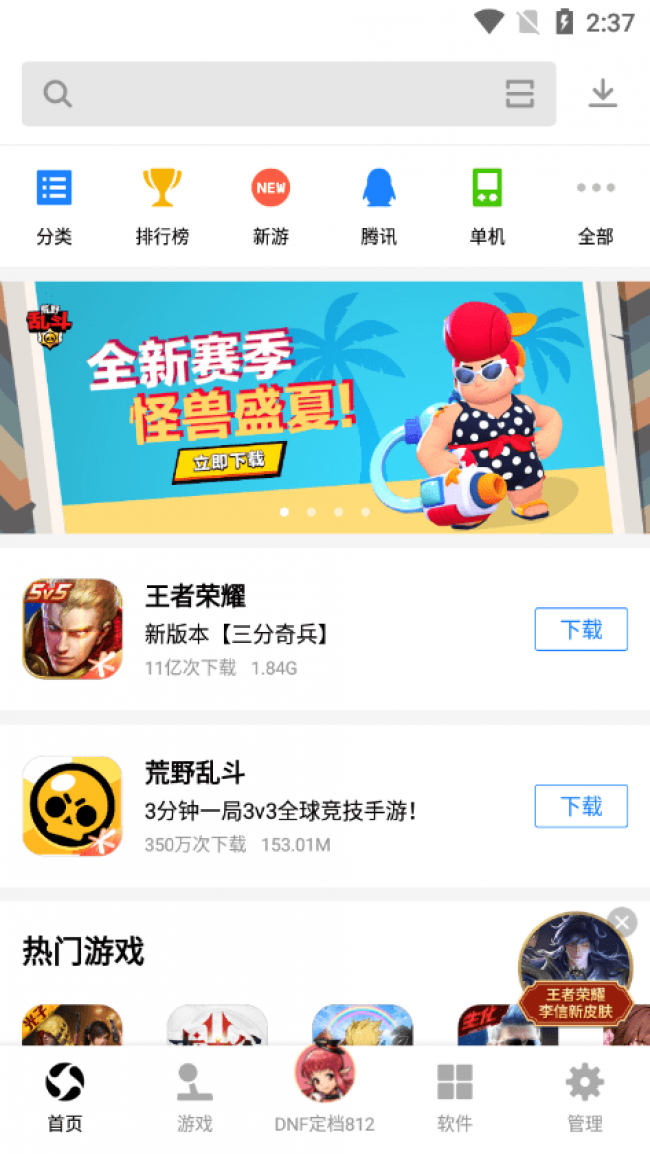Open the downloads manager icon
This screenshot has height=1154, width=650.
[602, 94]
